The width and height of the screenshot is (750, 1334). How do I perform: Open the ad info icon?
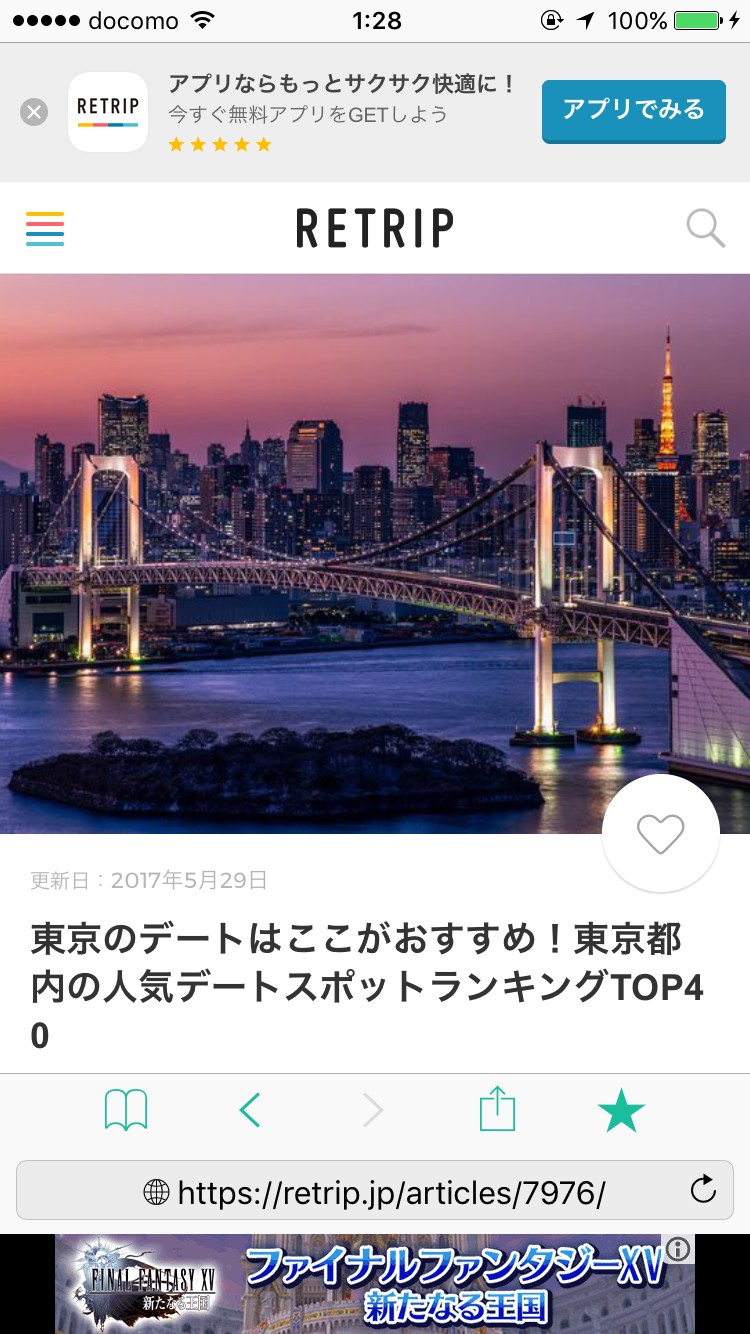(678, 1249)
